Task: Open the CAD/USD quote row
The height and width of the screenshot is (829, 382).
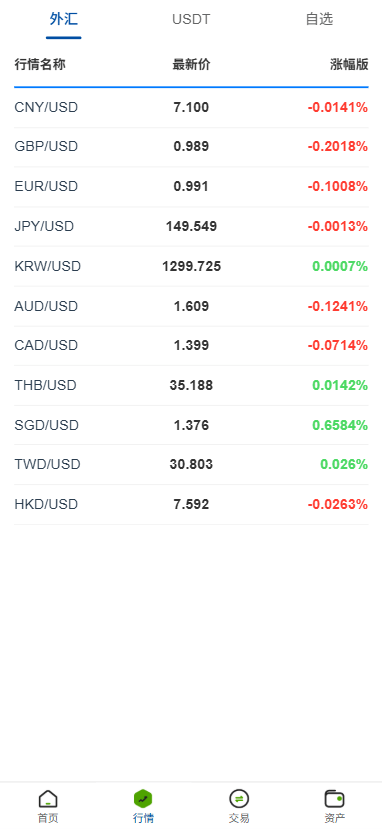Action: point(191,346)
